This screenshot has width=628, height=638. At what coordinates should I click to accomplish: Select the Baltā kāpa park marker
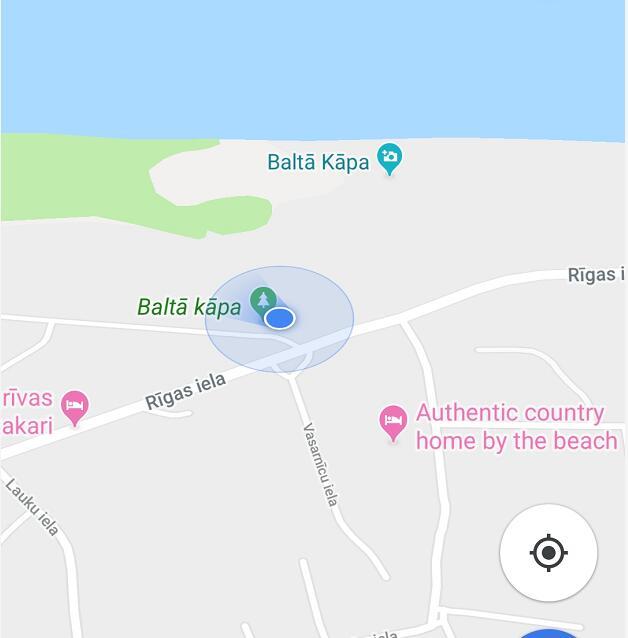[263, 299]
